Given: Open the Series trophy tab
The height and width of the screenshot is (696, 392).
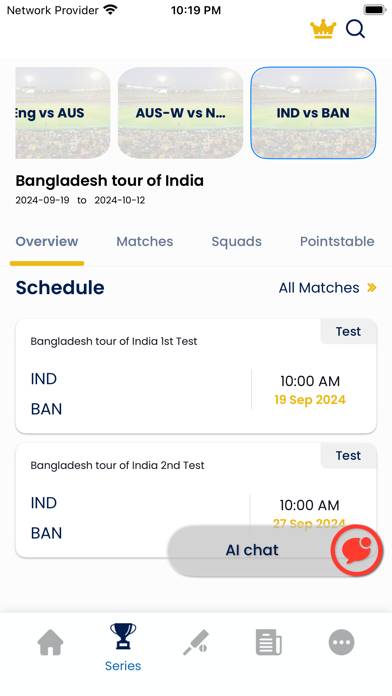Looking at the screenshot, I should (123, 647).
